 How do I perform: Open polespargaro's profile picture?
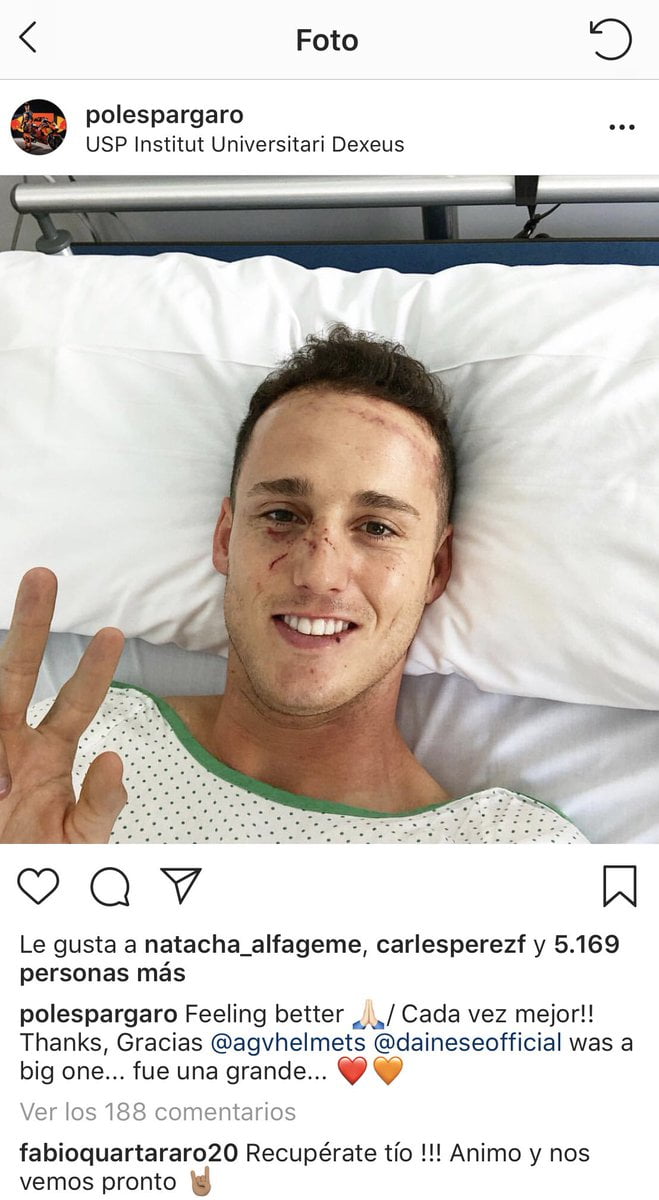coord(38,127)
